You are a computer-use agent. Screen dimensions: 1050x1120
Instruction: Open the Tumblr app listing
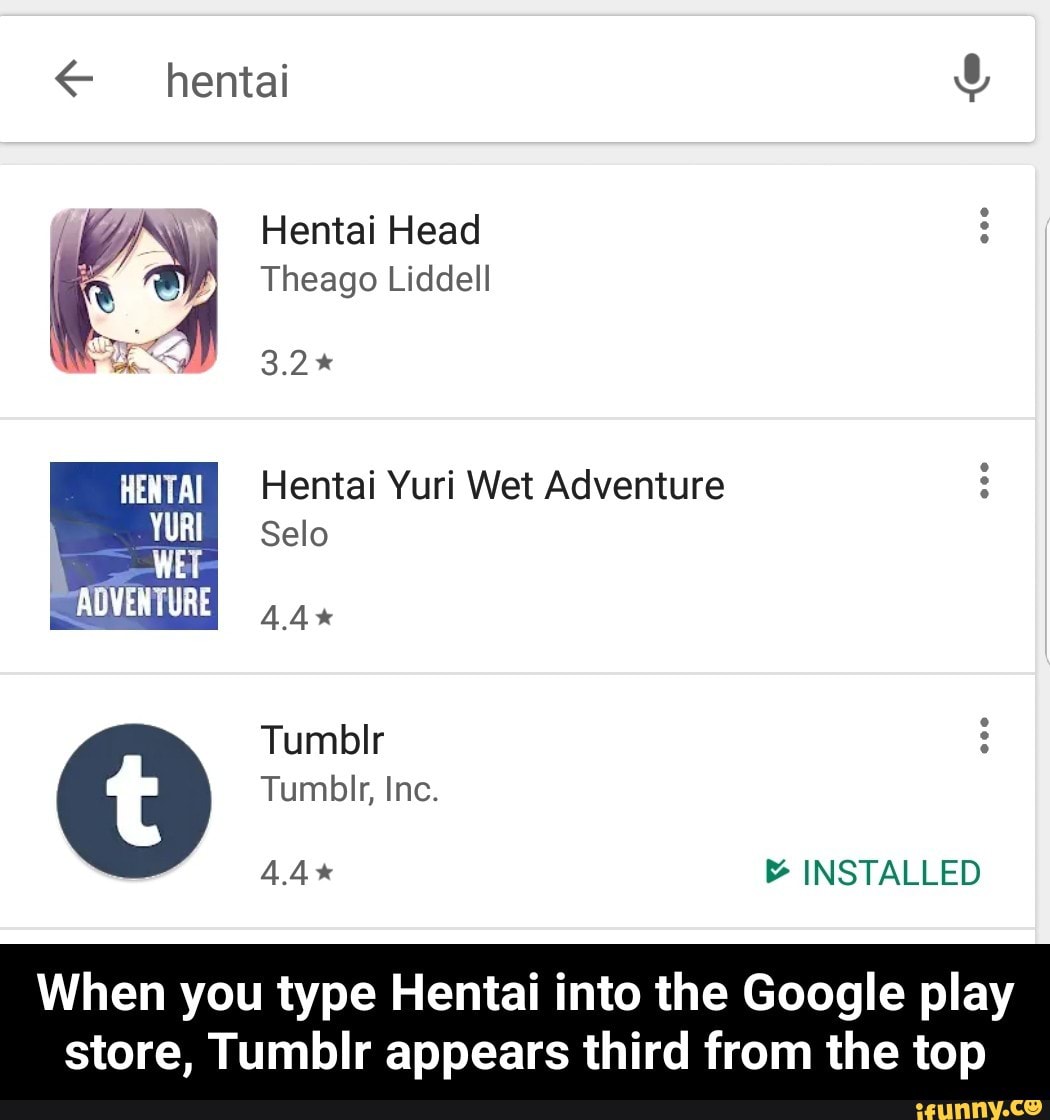click(x=322, y=741)
